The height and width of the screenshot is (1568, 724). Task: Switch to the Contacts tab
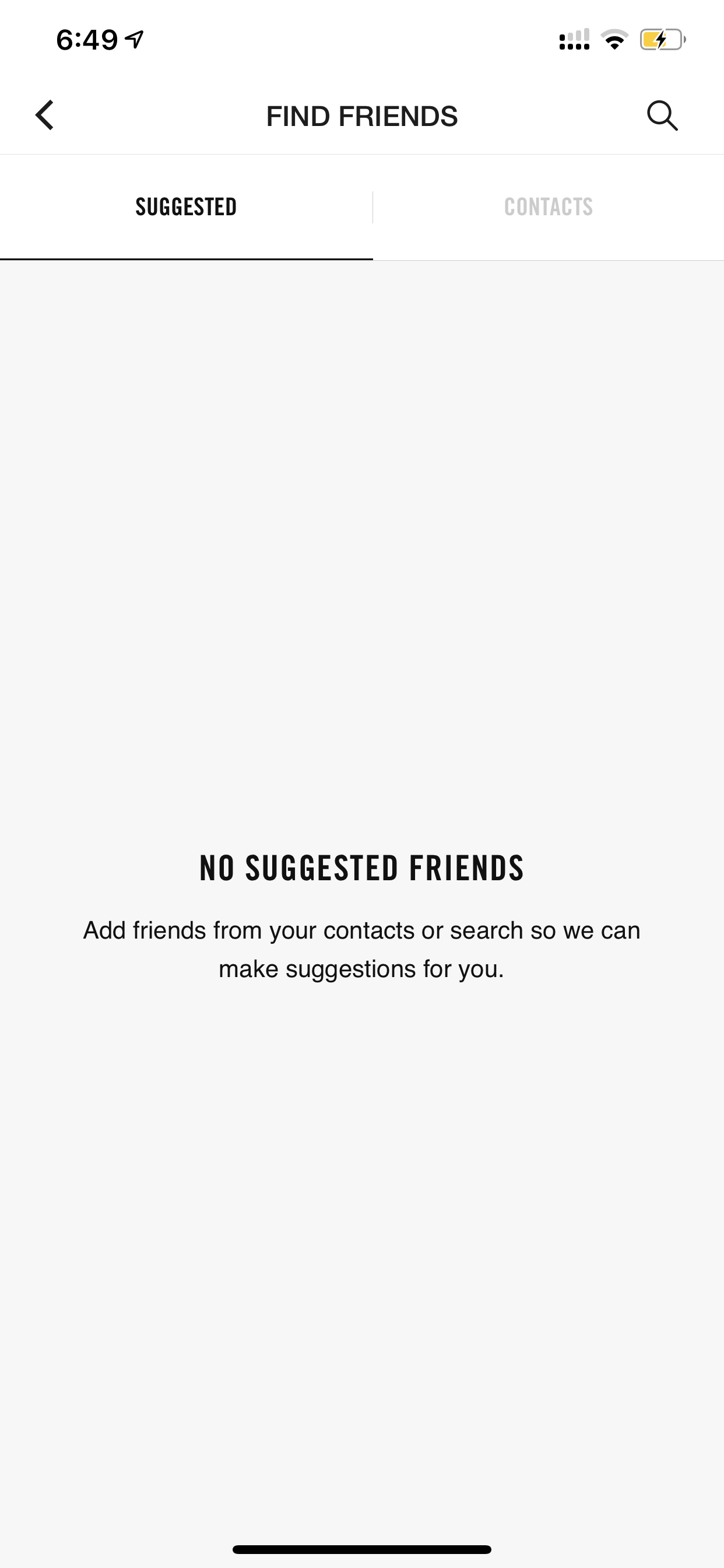(x=548, y=207)
